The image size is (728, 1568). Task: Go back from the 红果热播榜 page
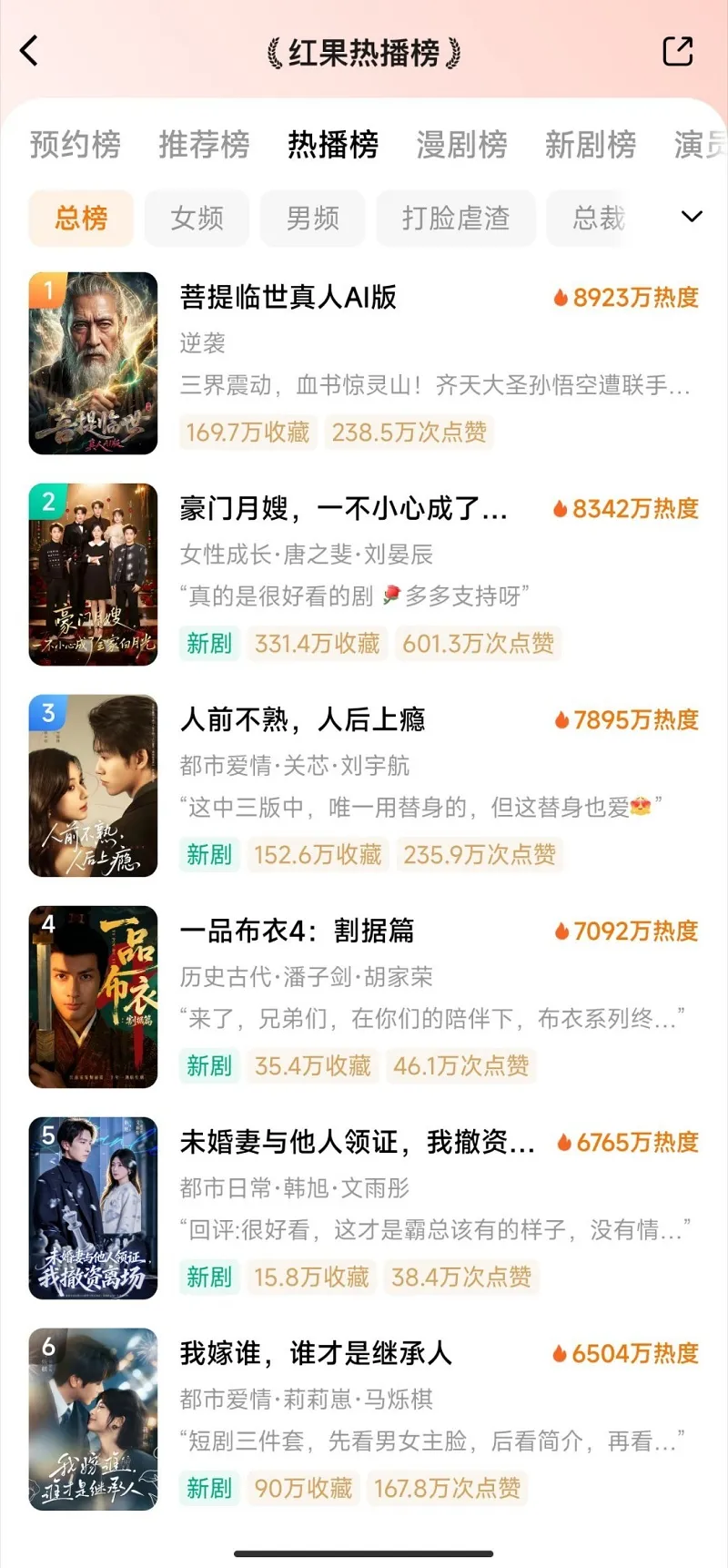tap(30, 51)
